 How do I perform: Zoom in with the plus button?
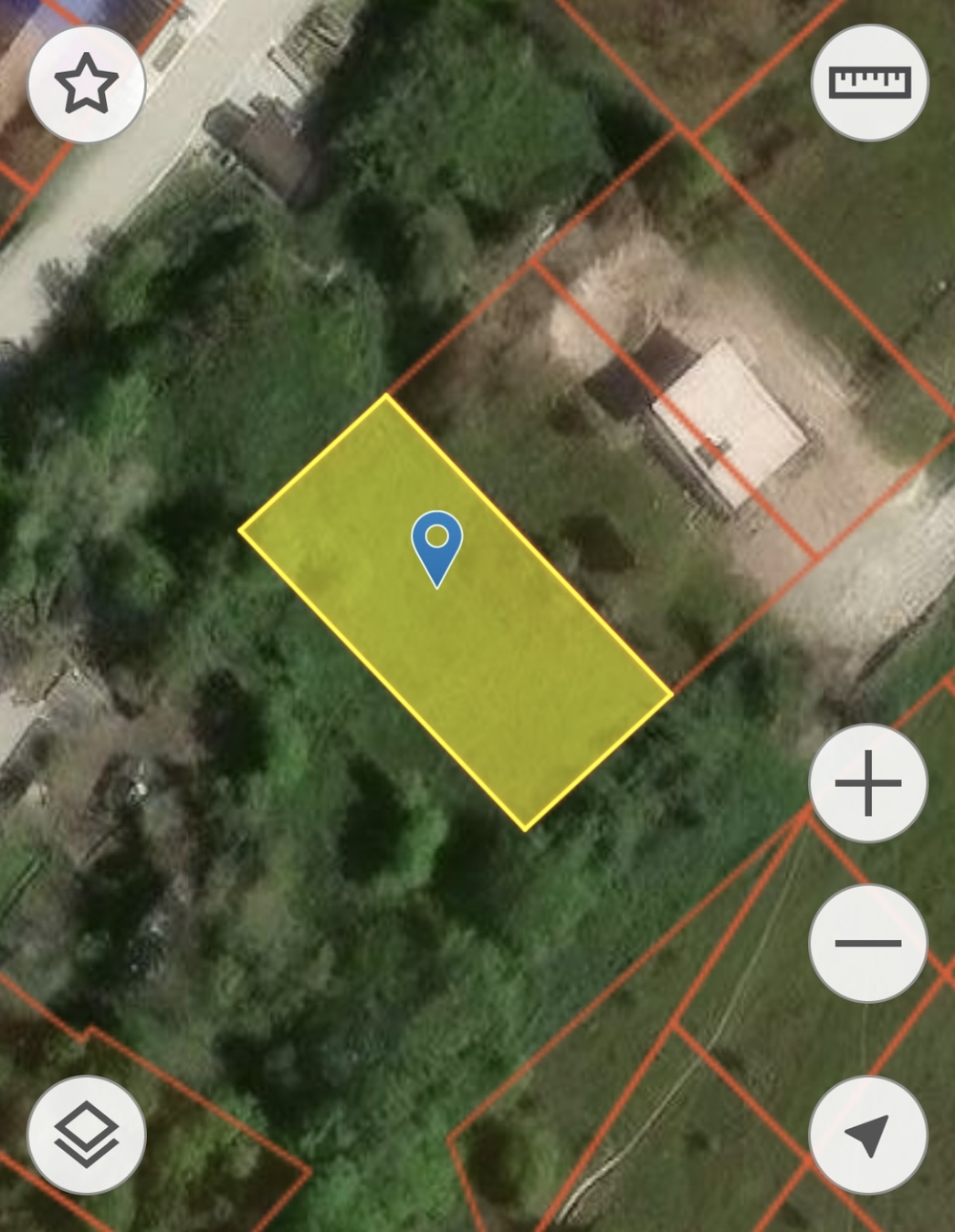[868, 783]
